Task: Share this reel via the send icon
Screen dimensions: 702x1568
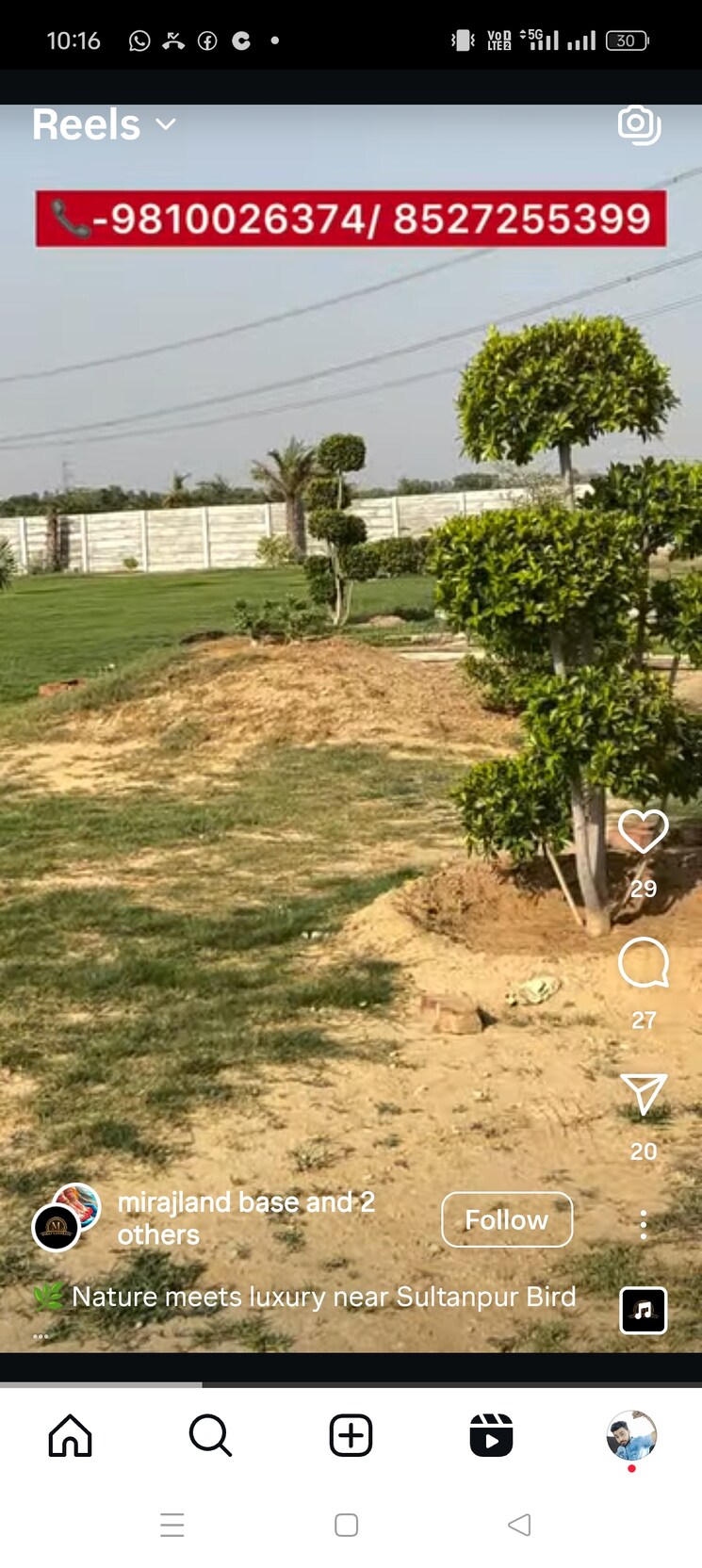Action: (643, 1094)
